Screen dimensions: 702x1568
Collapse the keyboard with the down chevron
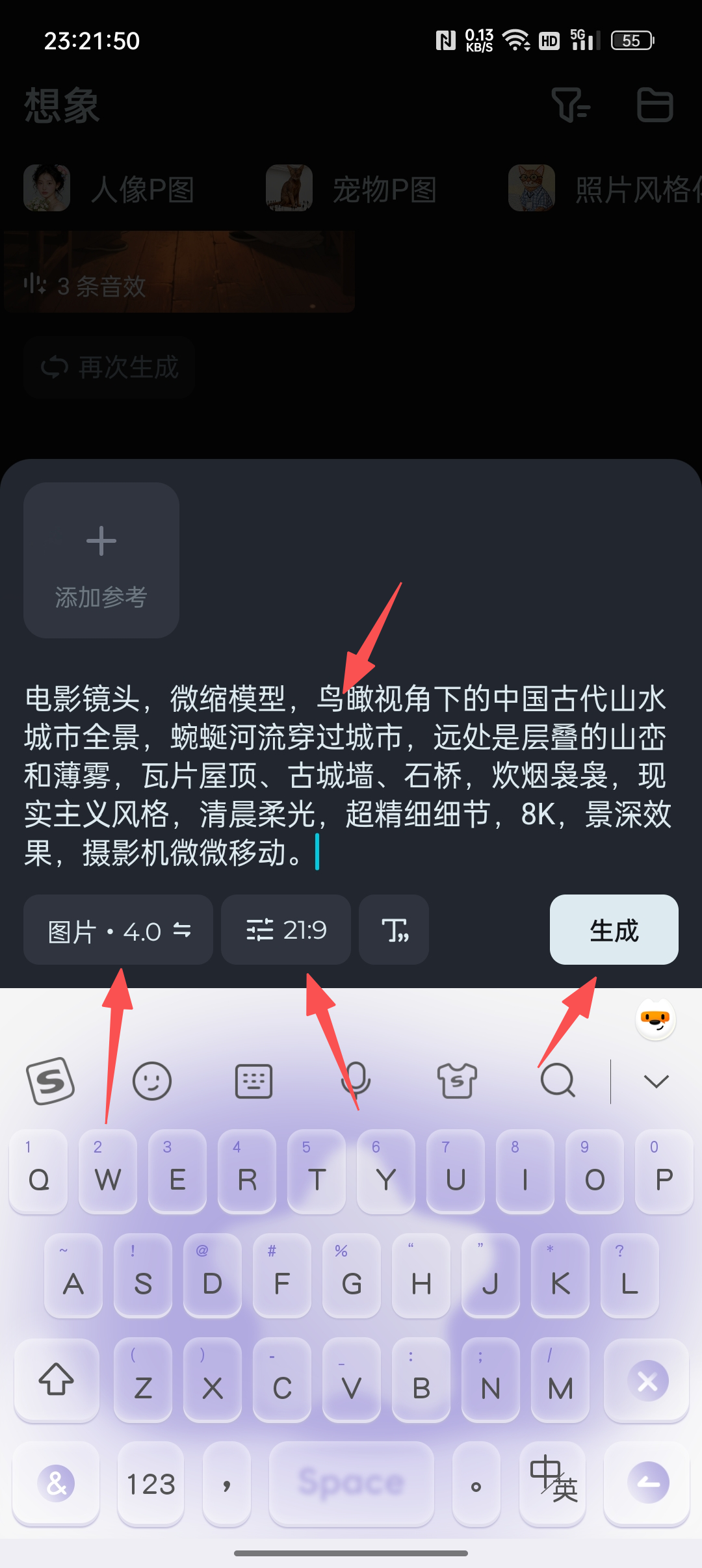point(656,1081)
